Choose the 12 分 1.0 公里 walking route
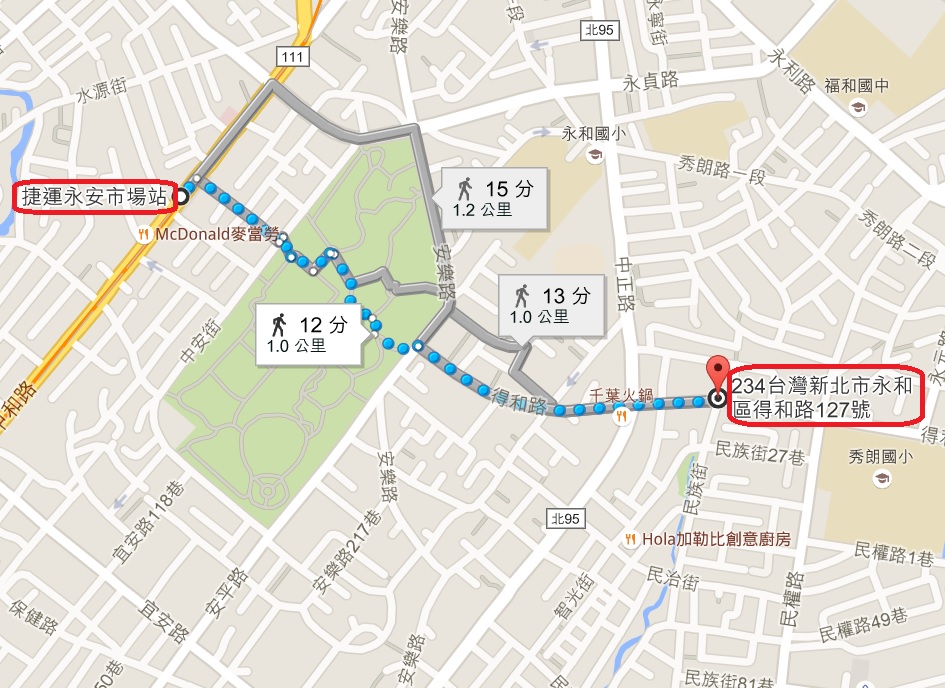Image resolution: width=945 pixels, height=688 pixels. tap(308, 333)
